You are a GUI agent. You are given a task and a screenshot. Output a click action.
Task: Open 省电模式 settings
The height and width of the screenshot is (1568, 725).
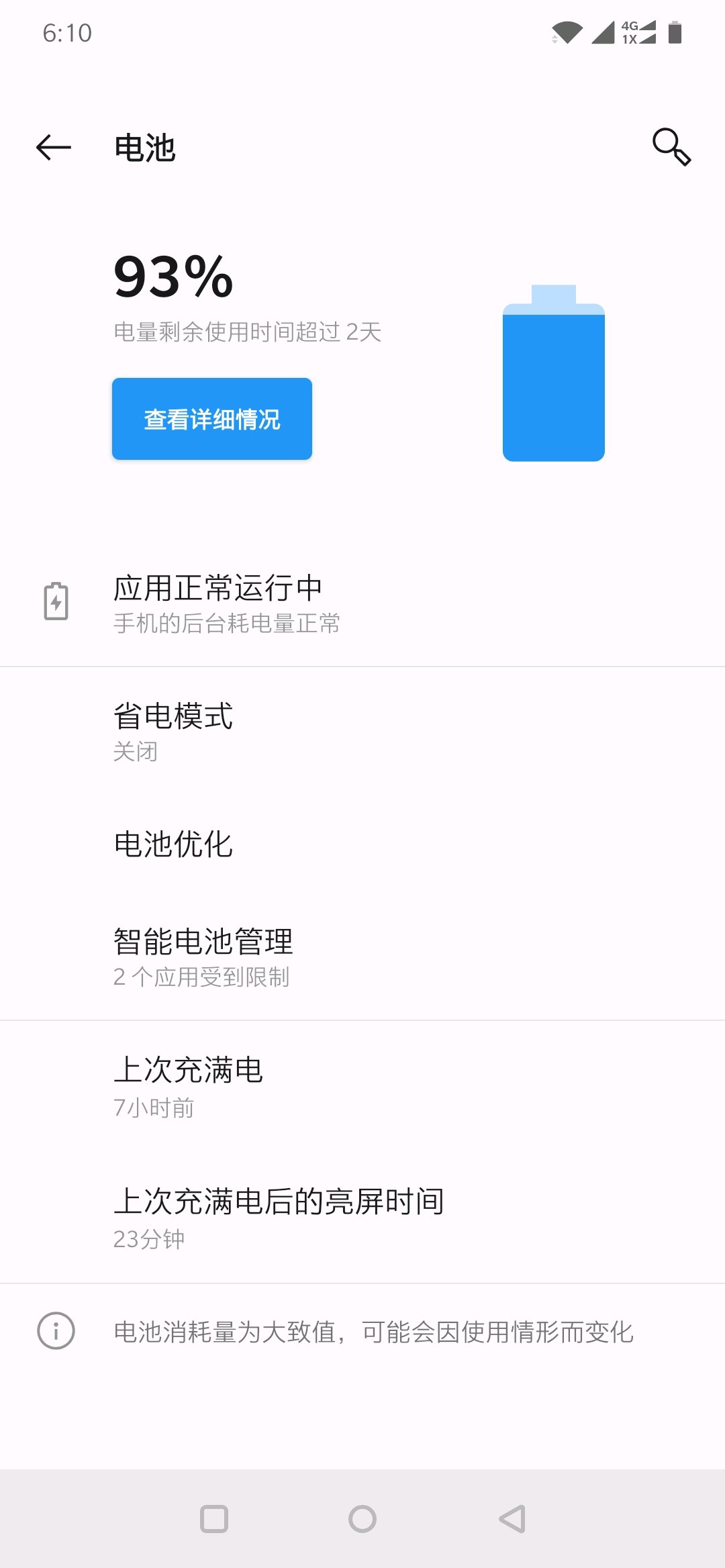tap(362, 731)
